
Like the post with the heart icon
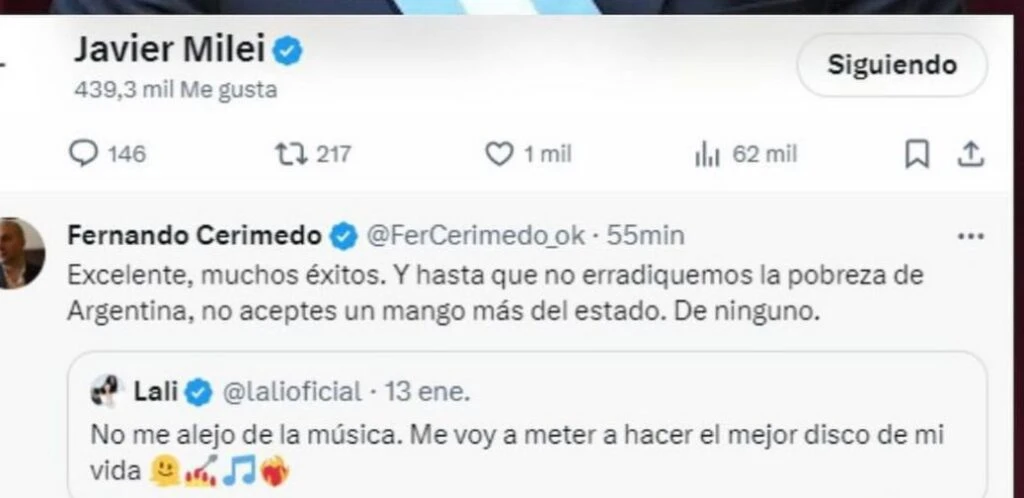498,154
